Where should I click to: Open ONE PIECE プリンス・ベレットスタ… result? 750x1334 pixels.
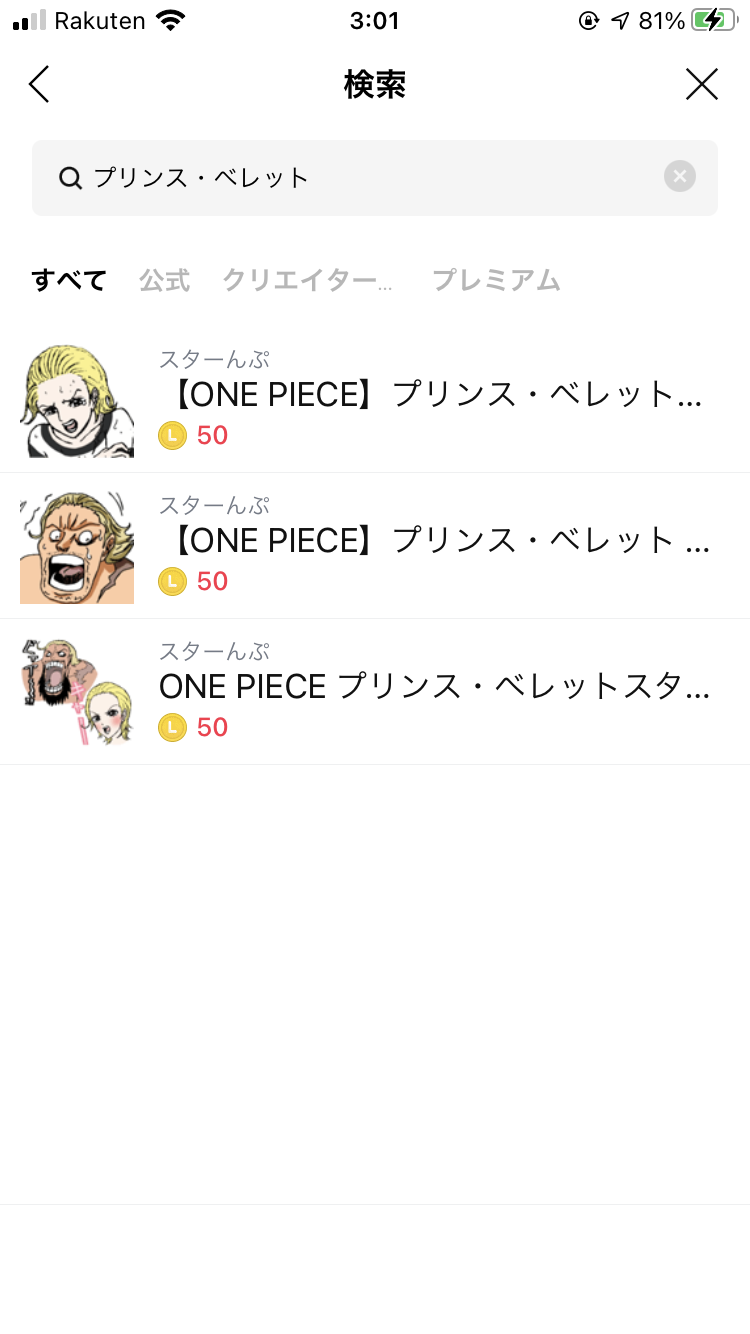point(375,692)
